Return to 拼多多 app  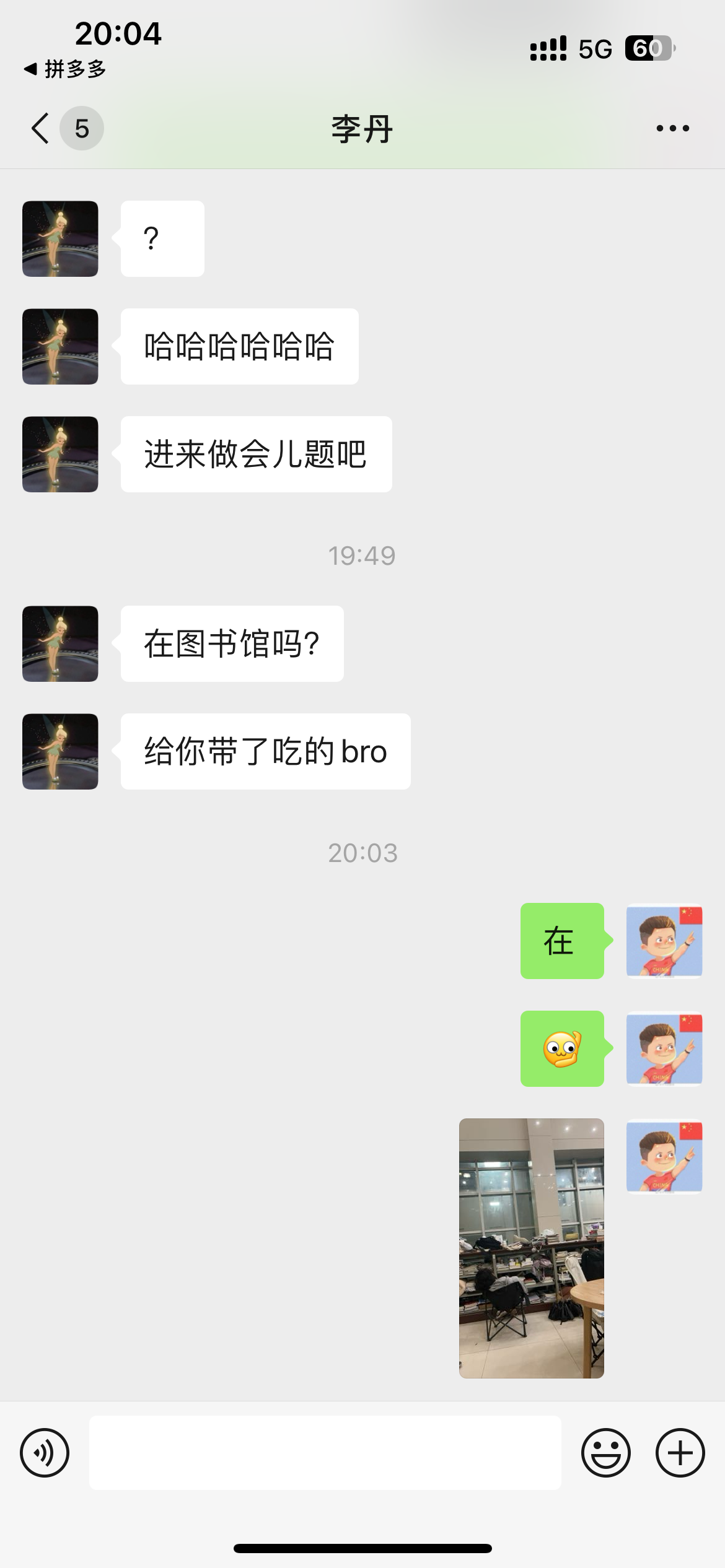(65, 69)
